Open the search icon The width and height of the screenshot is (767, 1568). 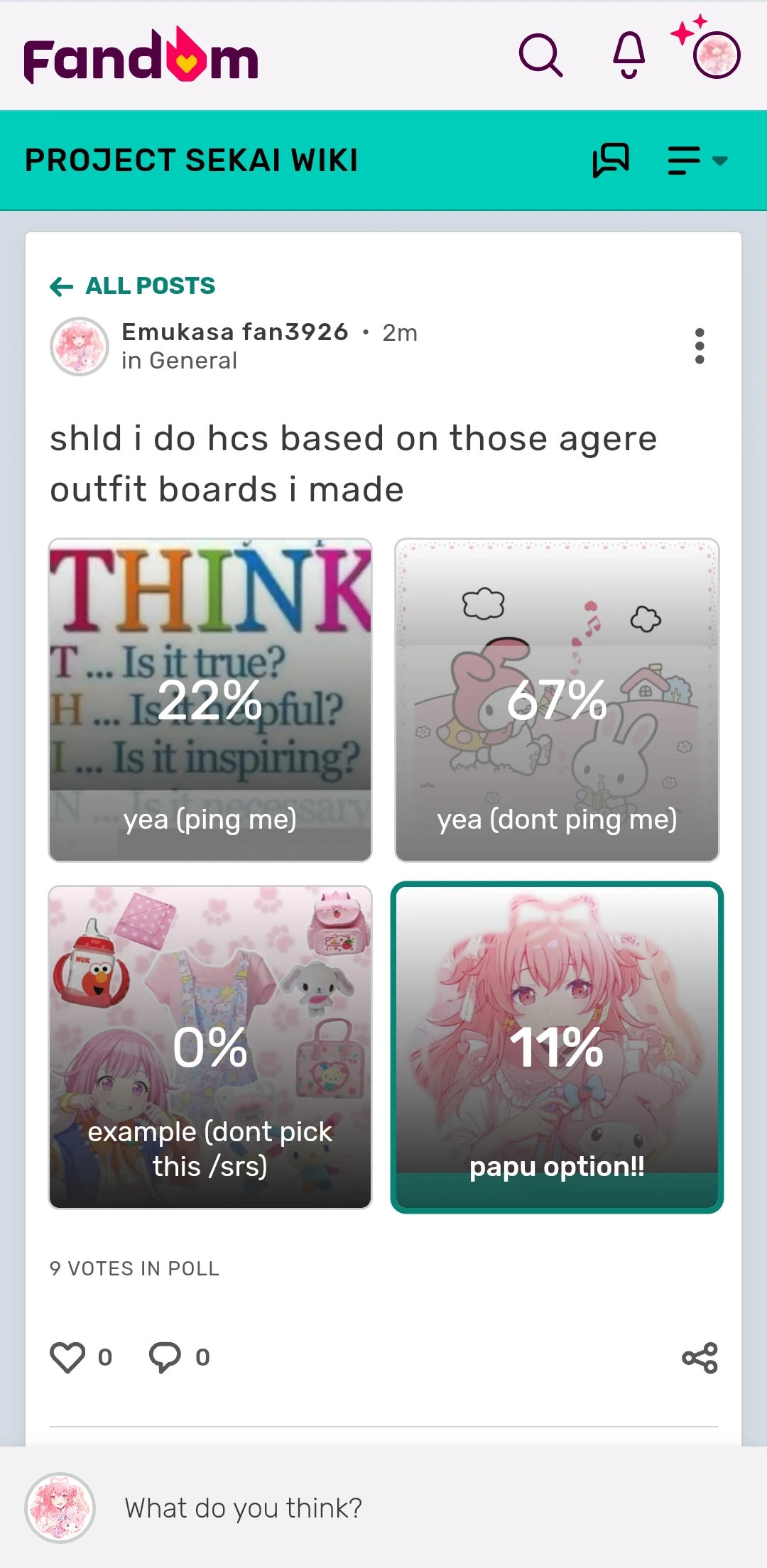tap(541, 55)
